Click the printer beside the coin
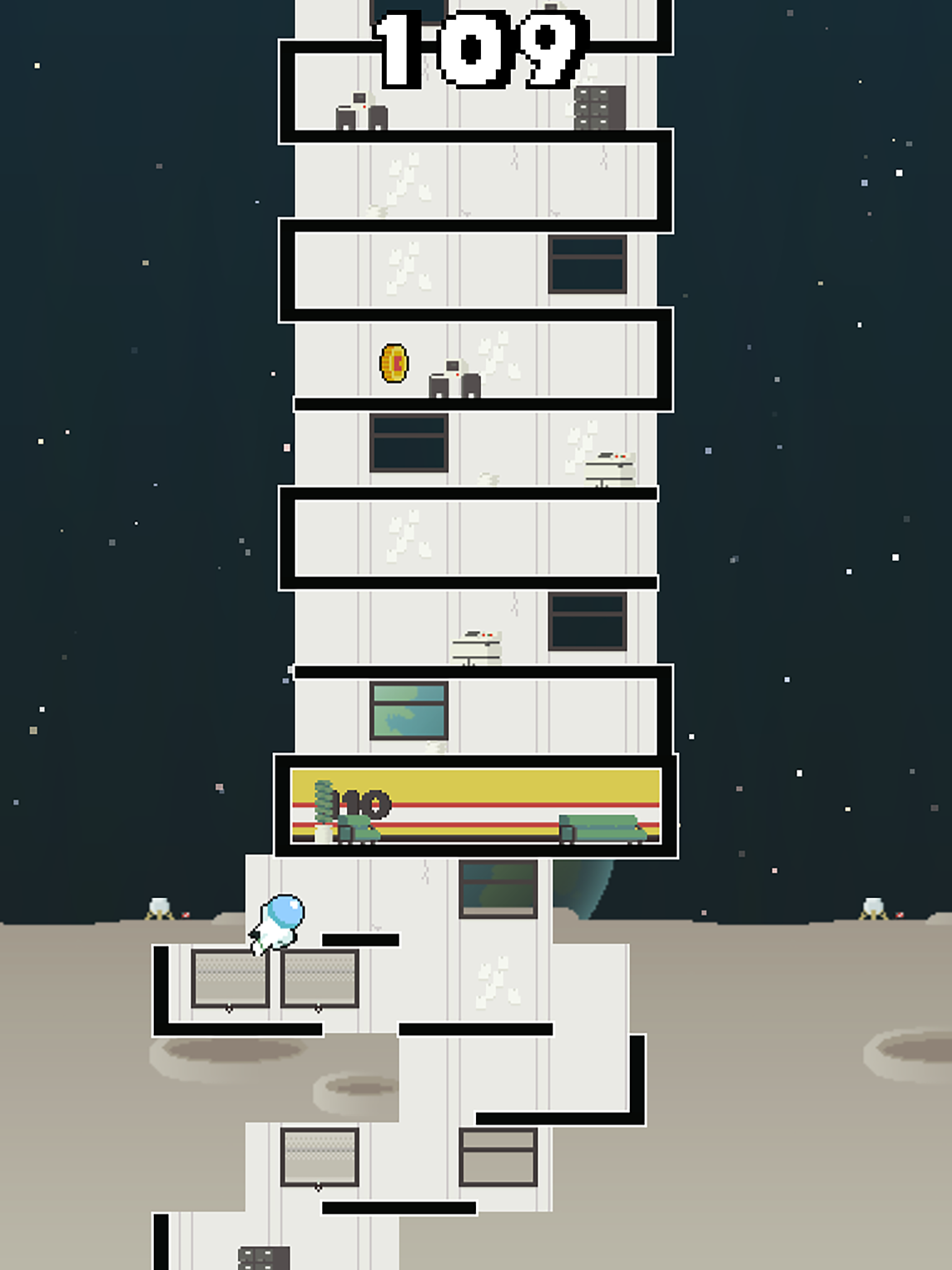The image size is (952, 1270). coord(456,378)
